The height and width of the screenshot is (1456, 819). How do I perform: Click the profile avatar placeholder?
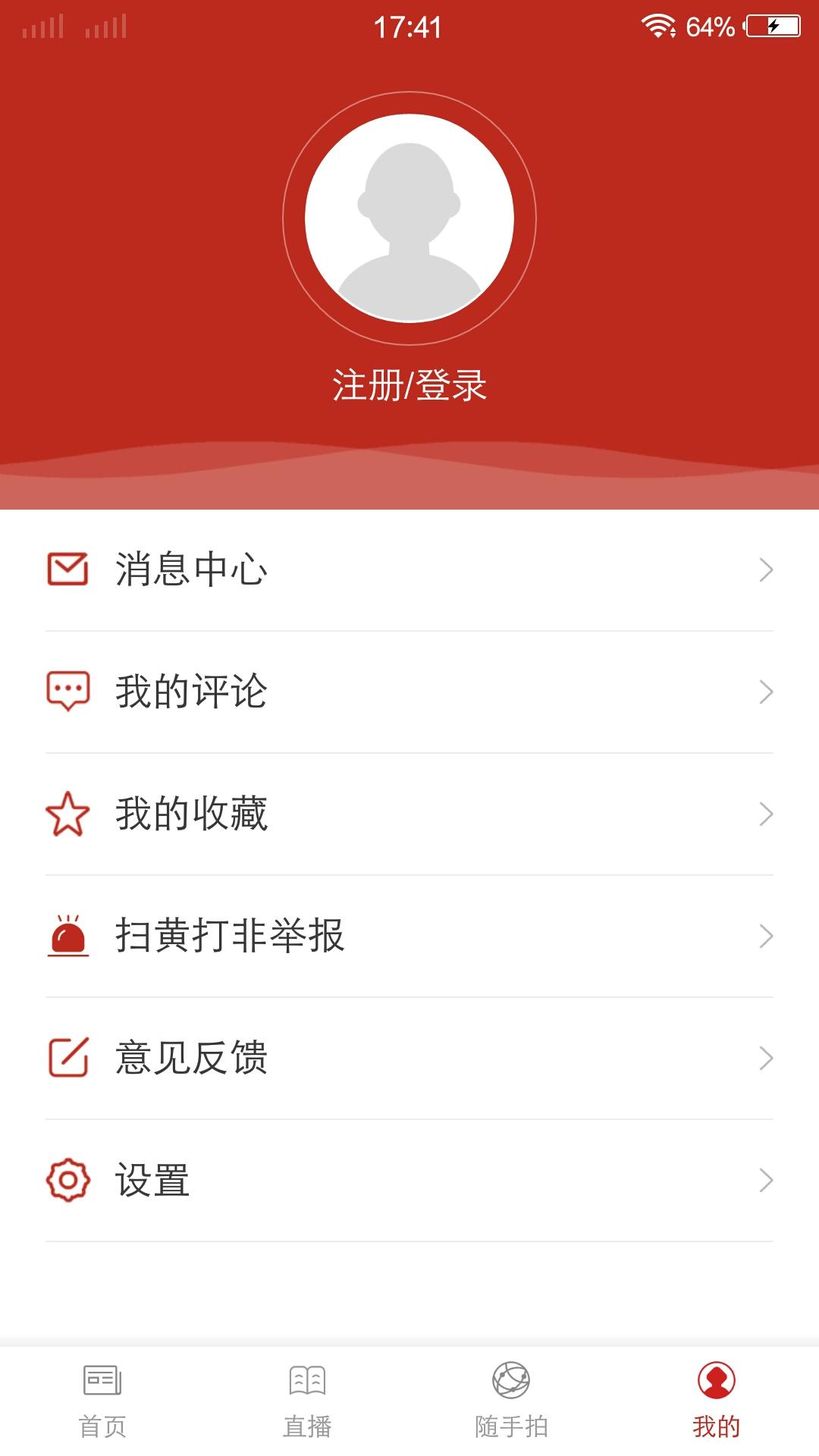pos(409,216)
